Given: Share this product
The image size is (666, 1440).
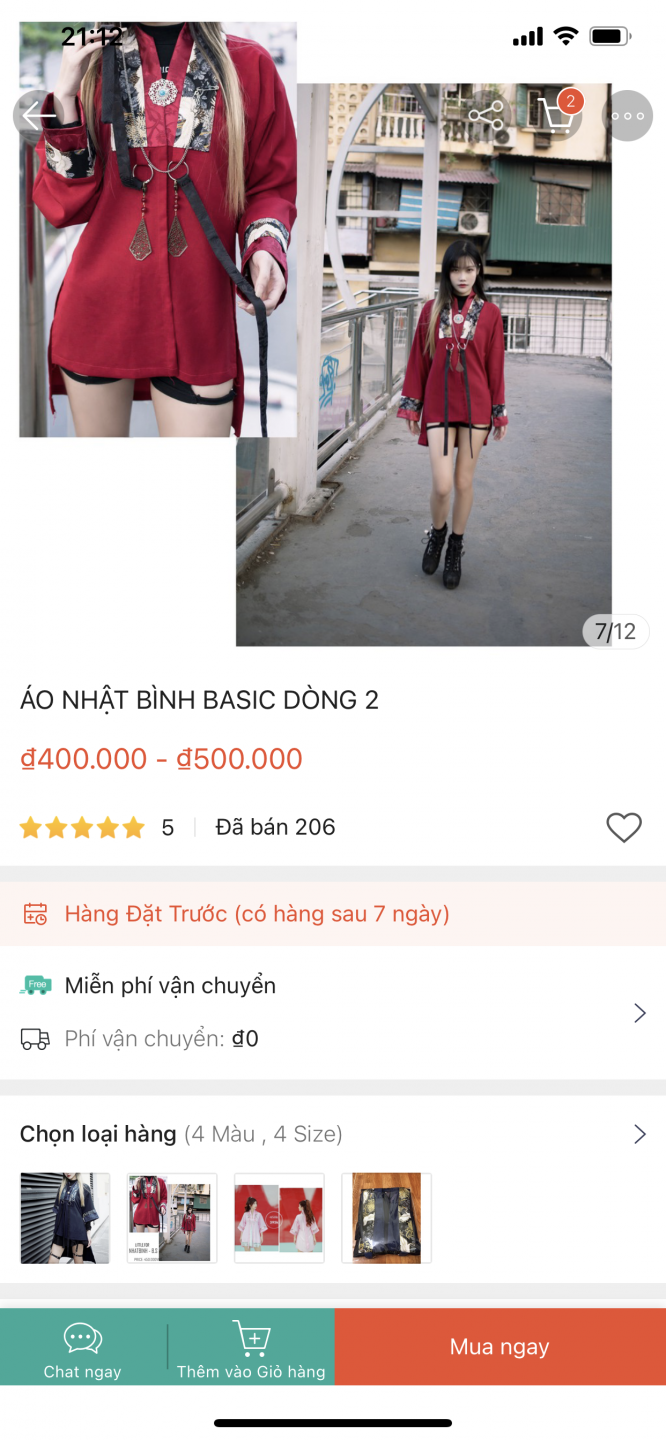Looking at the screenshot, I should point(486,116).
